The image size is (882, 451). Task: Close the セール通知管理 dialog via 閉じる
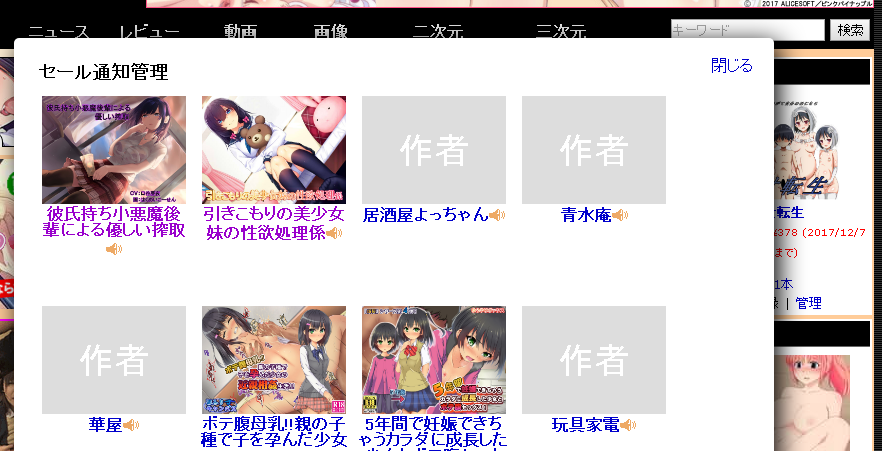tap(731, 66)
